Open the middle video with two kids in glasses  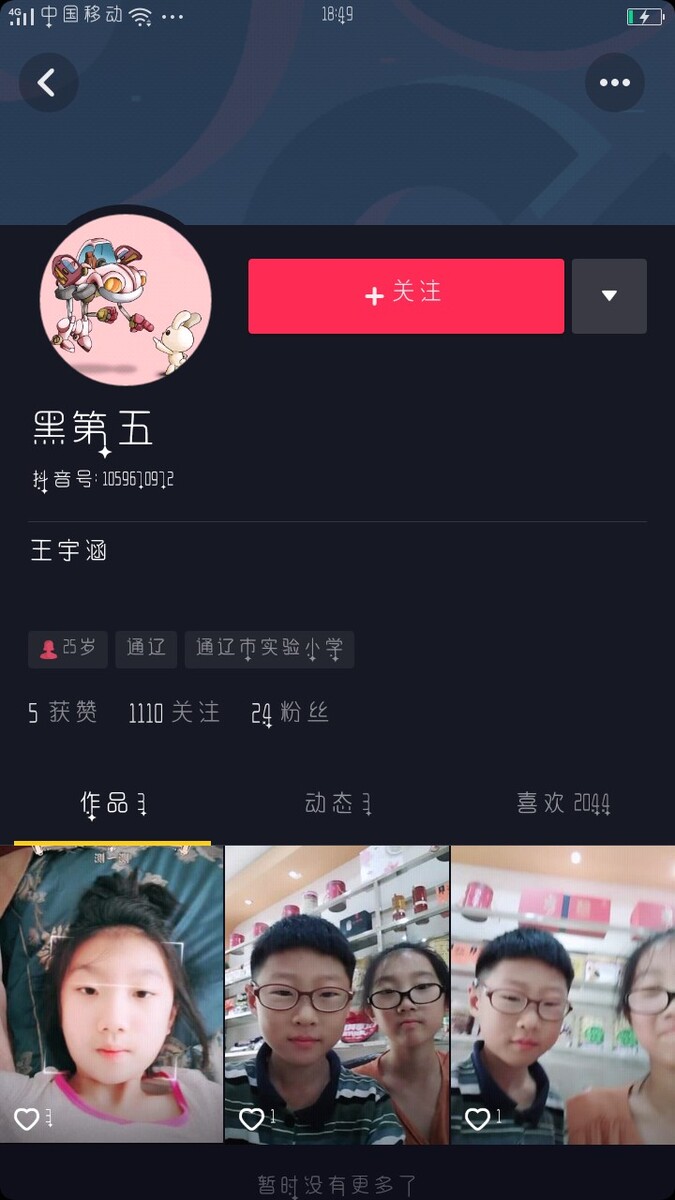tap(337, 993)
